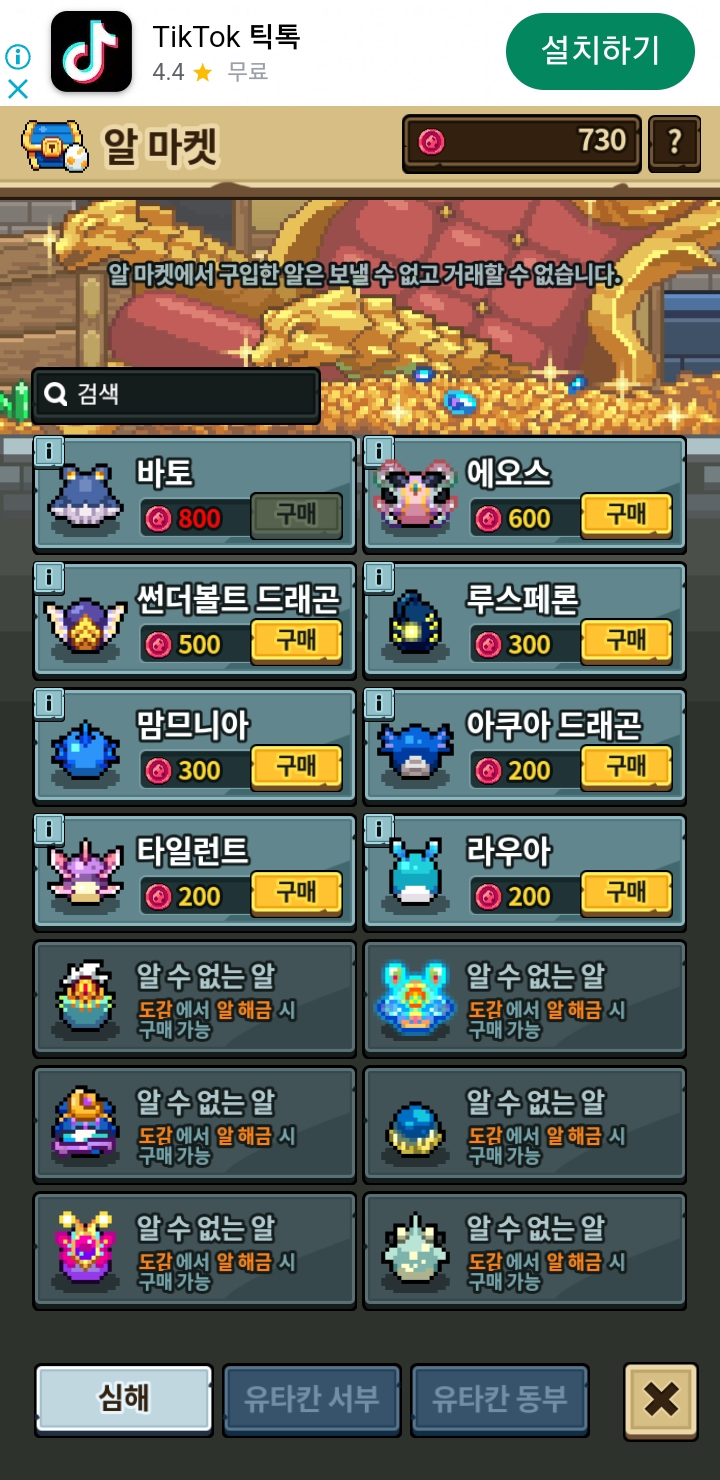The width and height of the screenshot is (720, 1480).
Task: Select the 심해 tab
Action: point(124,1398)
